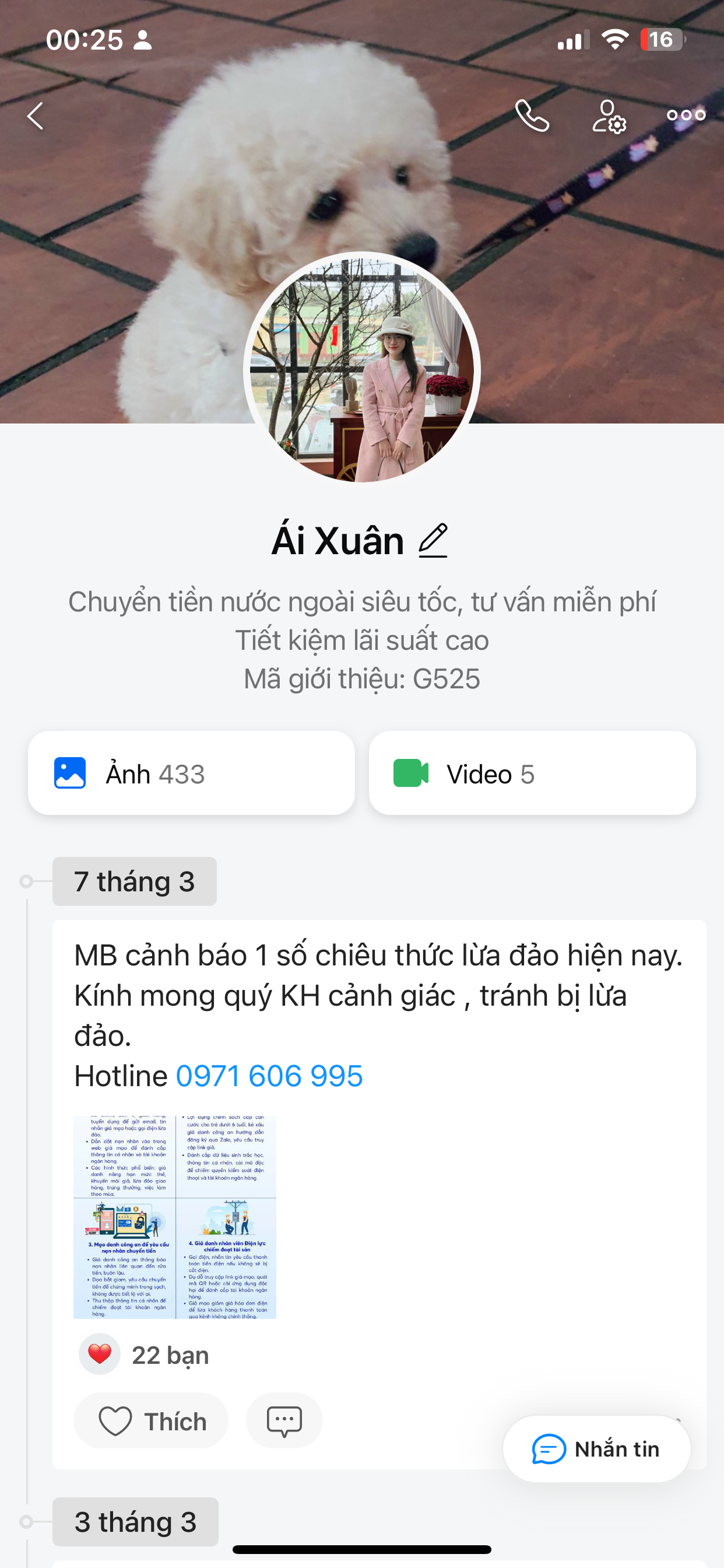
Task: Go back to the previous screen
Action: [x=36, y=116]
